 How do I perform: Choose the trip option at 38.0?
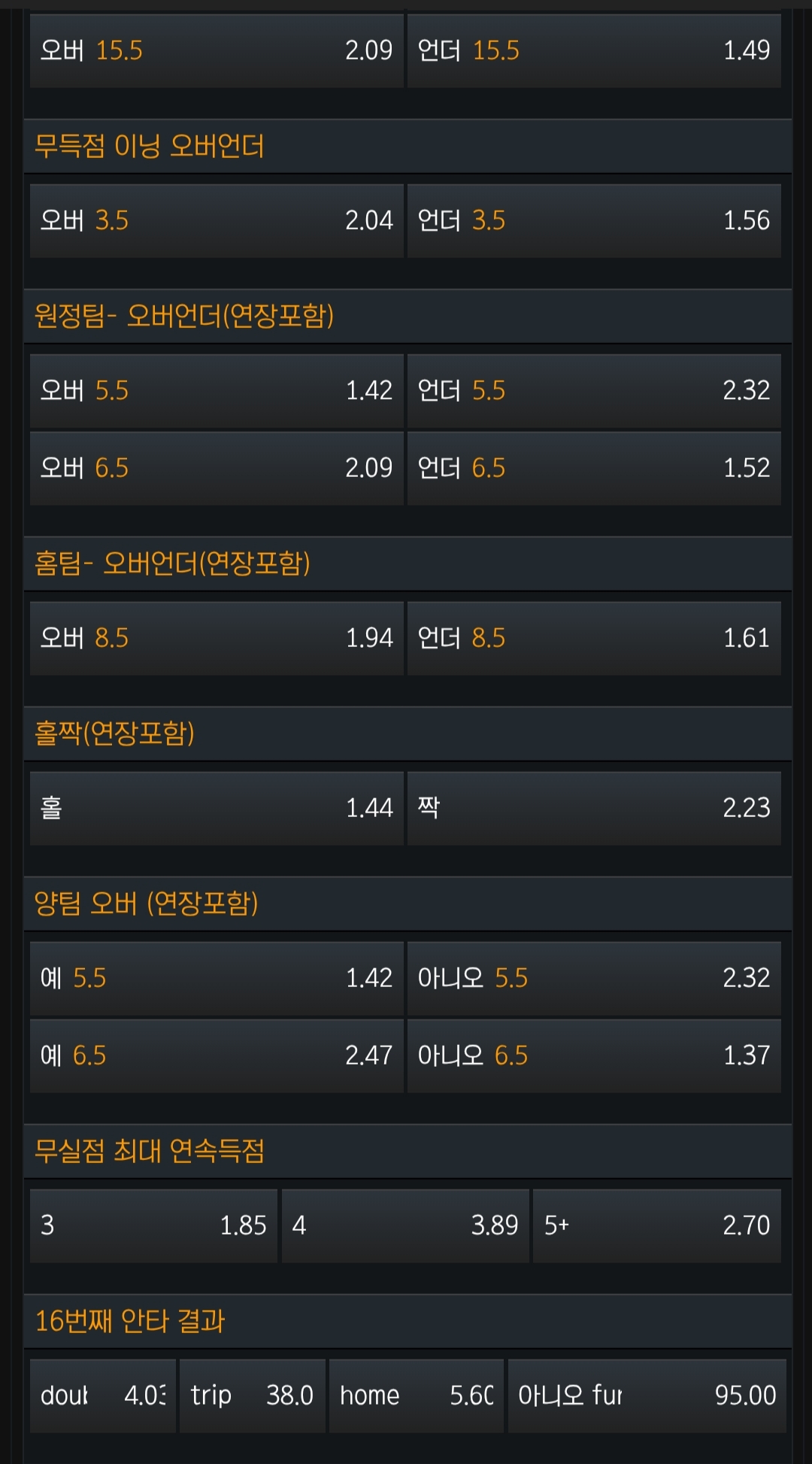(252, 1396)
